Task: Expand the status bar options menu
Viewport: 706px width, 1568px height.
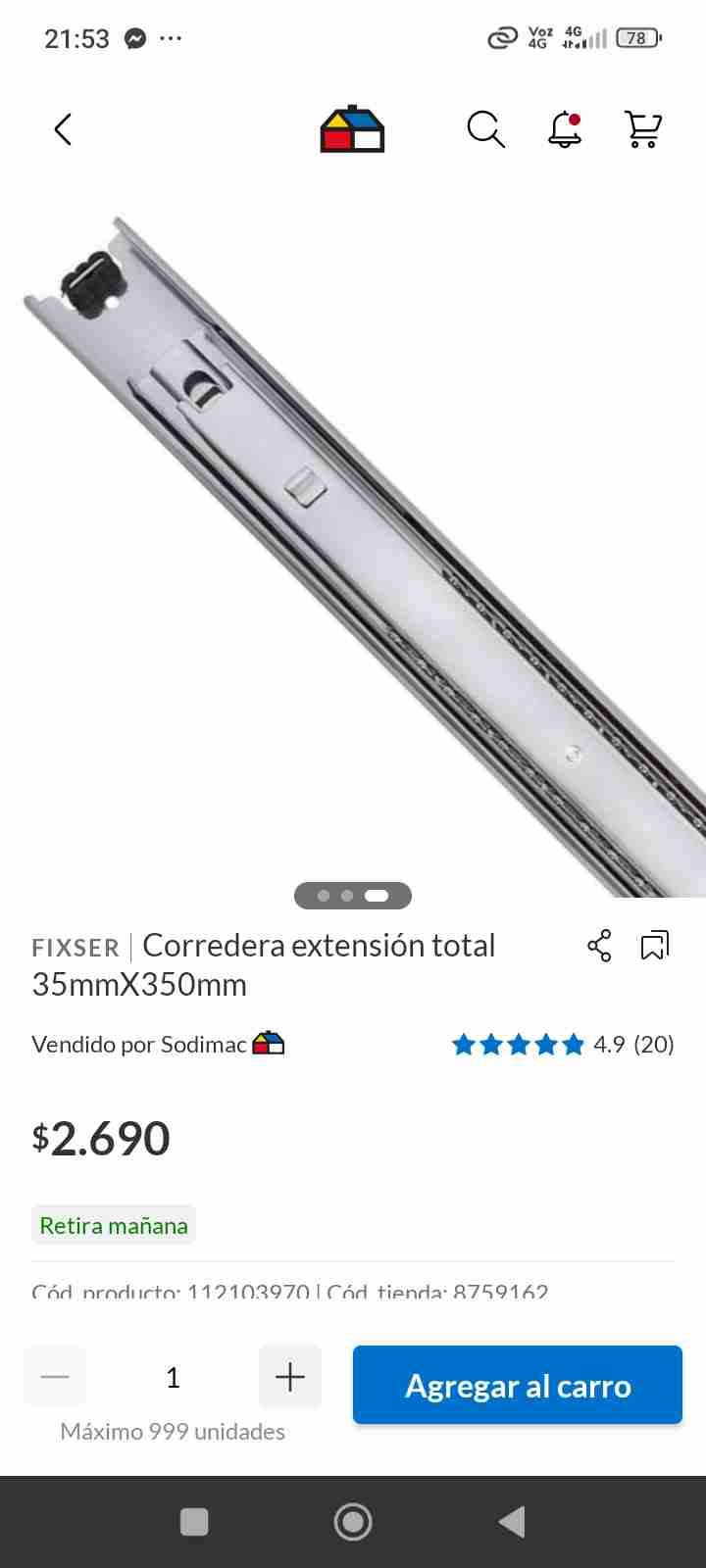Action: point(171,38)
